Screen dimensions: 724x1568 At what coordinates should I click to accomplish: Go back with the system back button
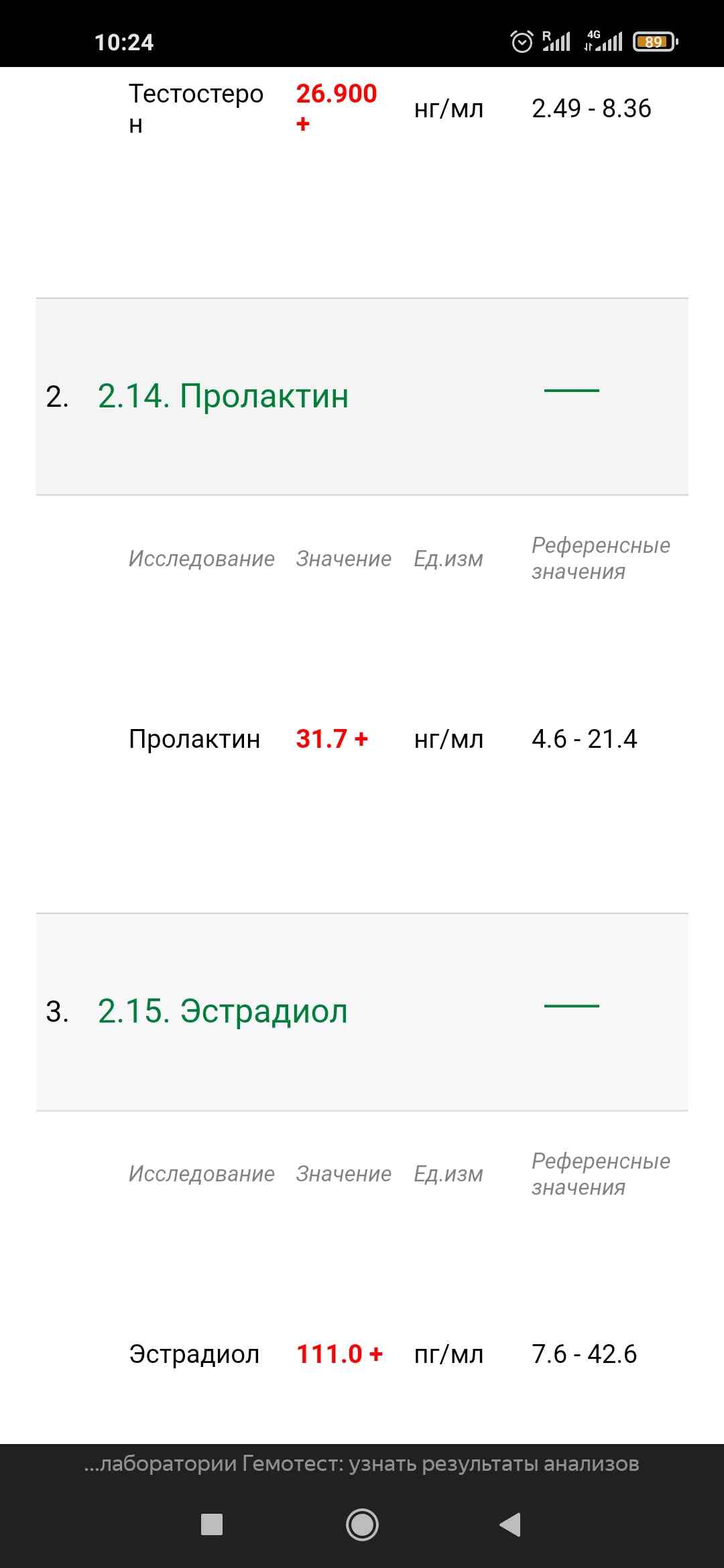511,1524
